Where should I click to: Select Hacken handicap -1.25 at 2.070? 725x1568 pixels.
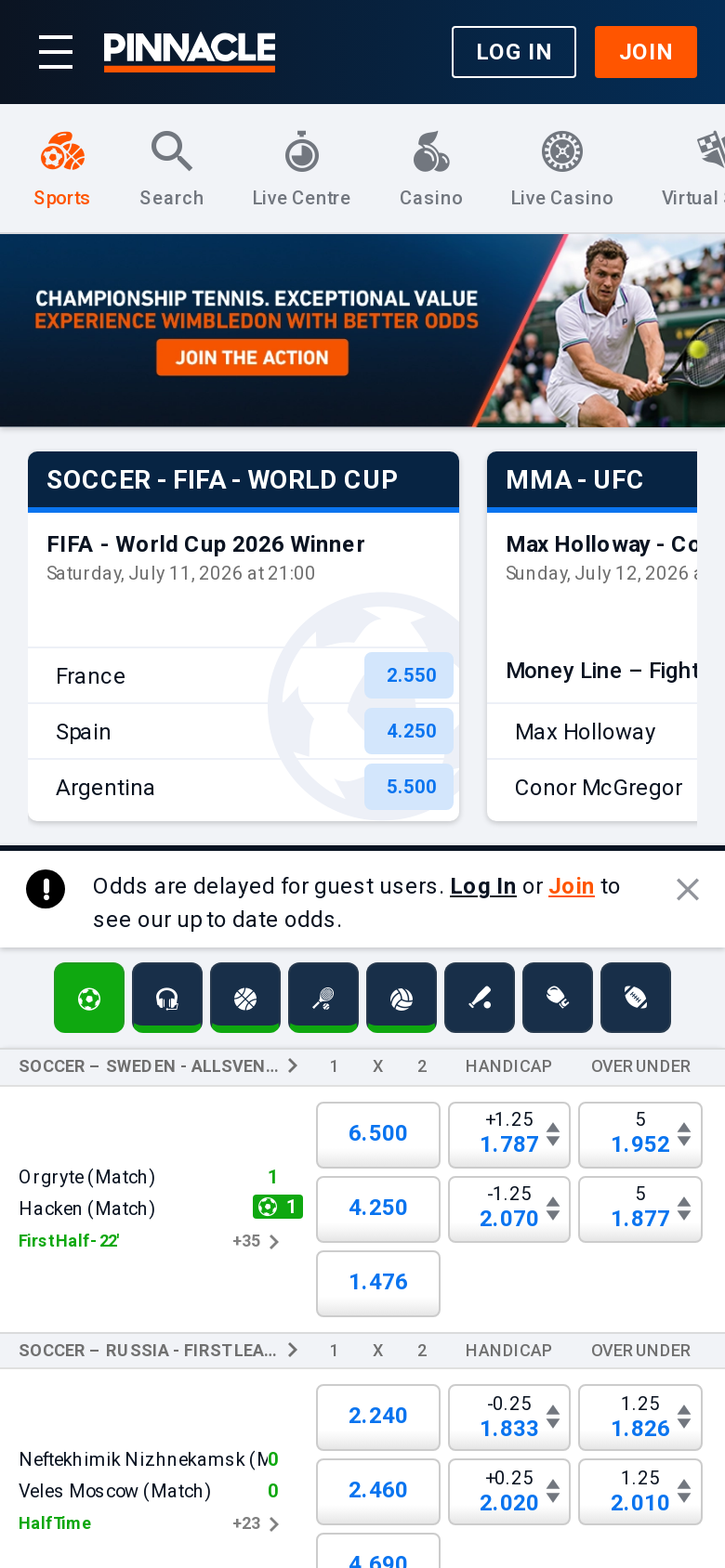pos(509,1209)
